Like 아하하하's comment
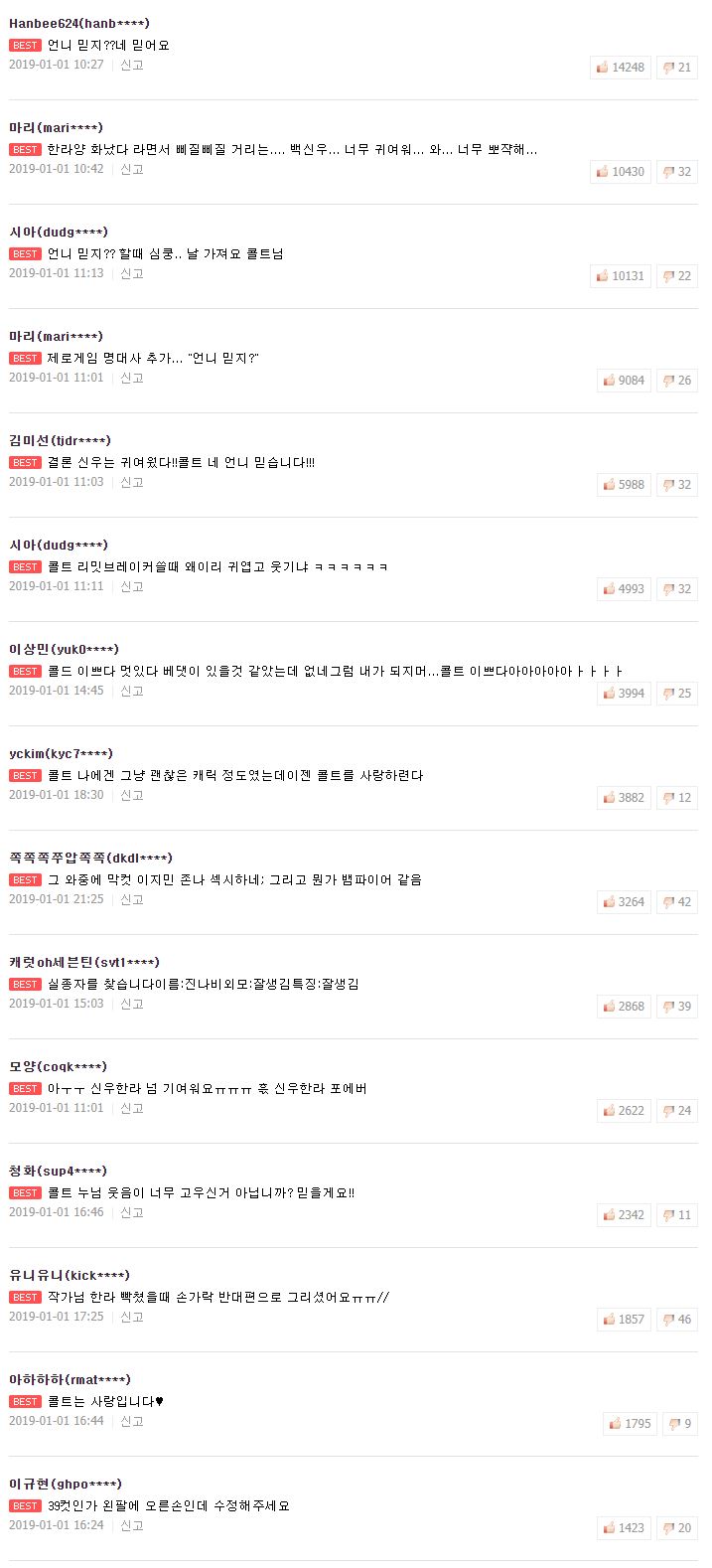Image resolution: width=712 pixels, height=1568 pixels. tap(630, 1424)
